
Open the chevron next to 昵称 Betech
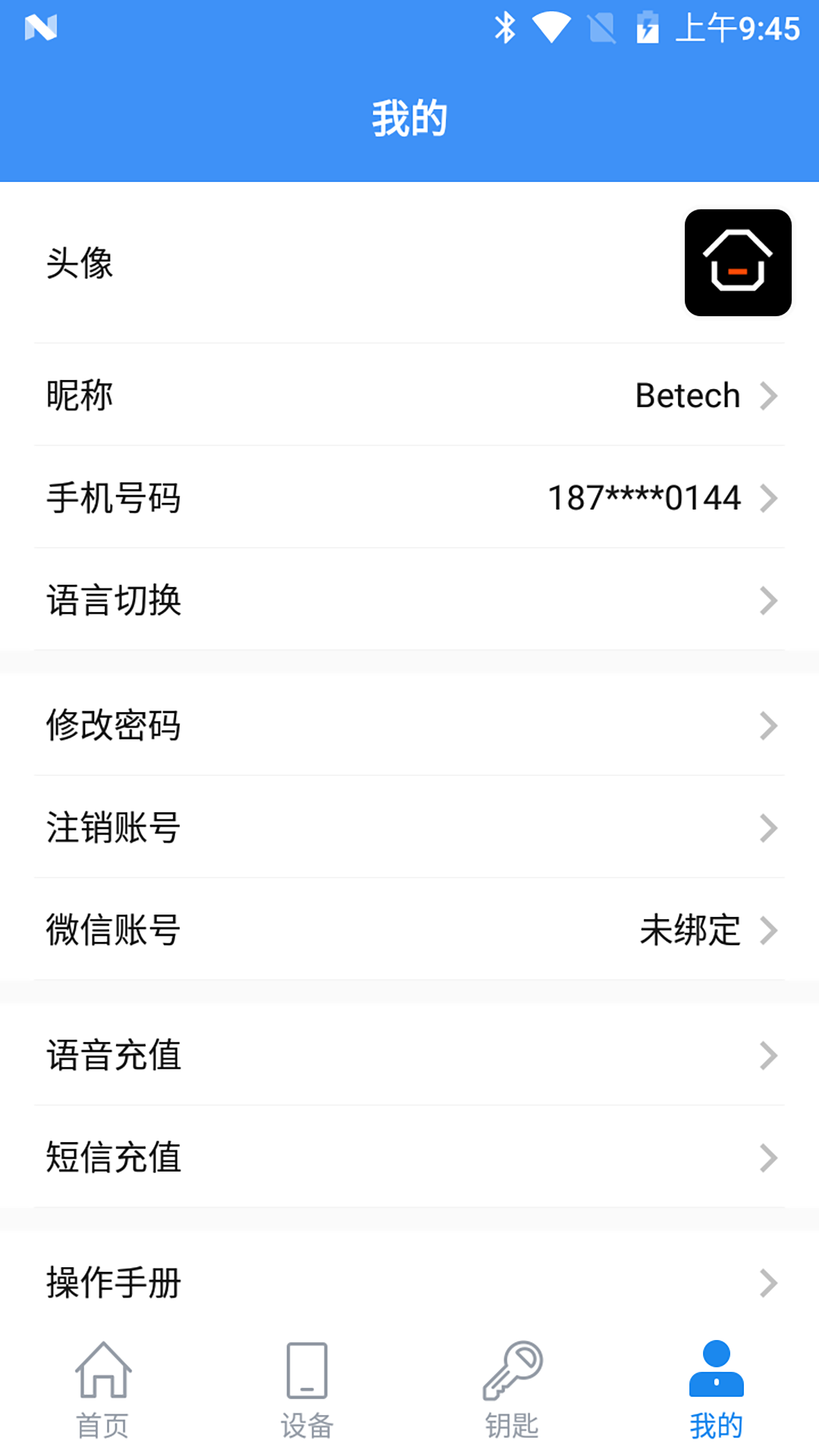(770, 395)
